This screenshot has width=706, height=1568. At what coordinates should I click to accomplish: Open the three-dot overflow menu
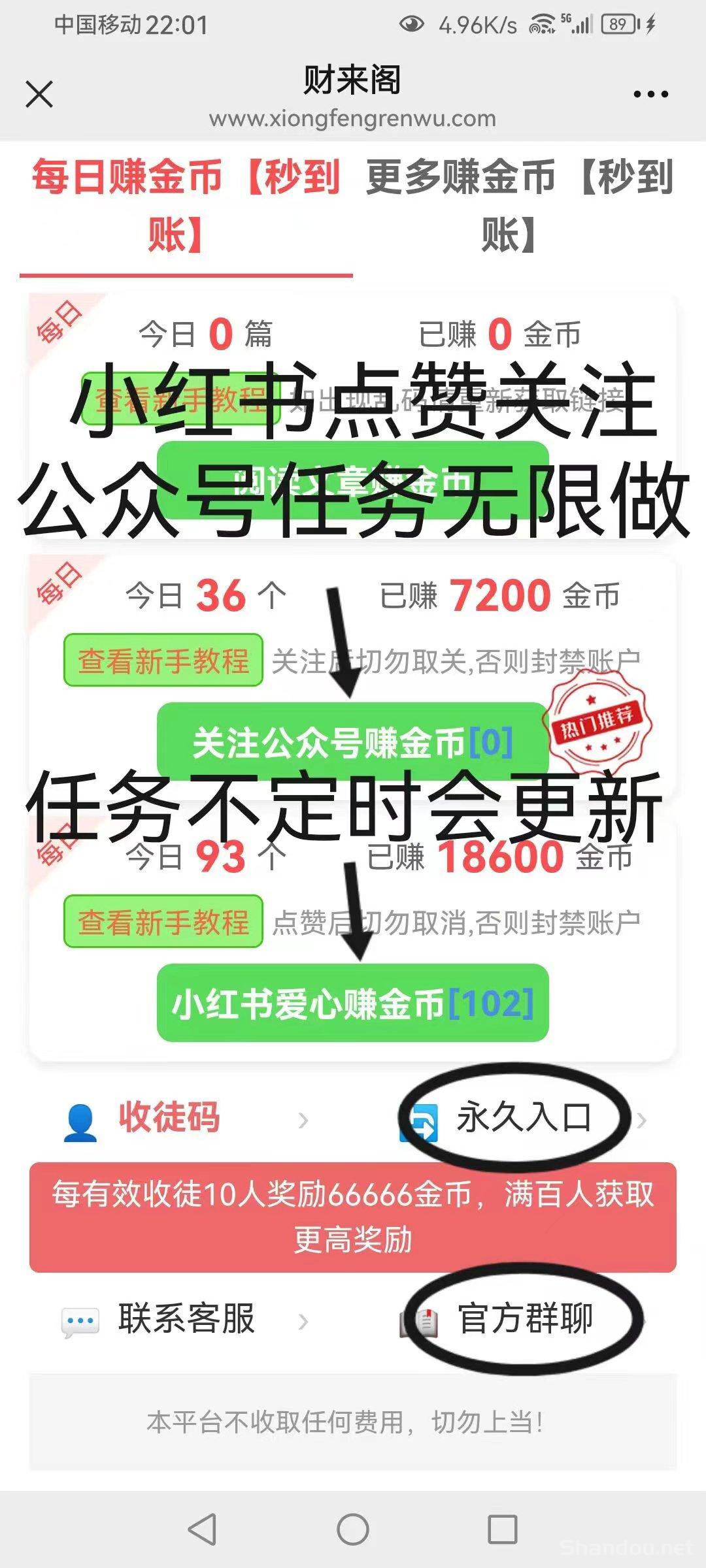[650, 95]
